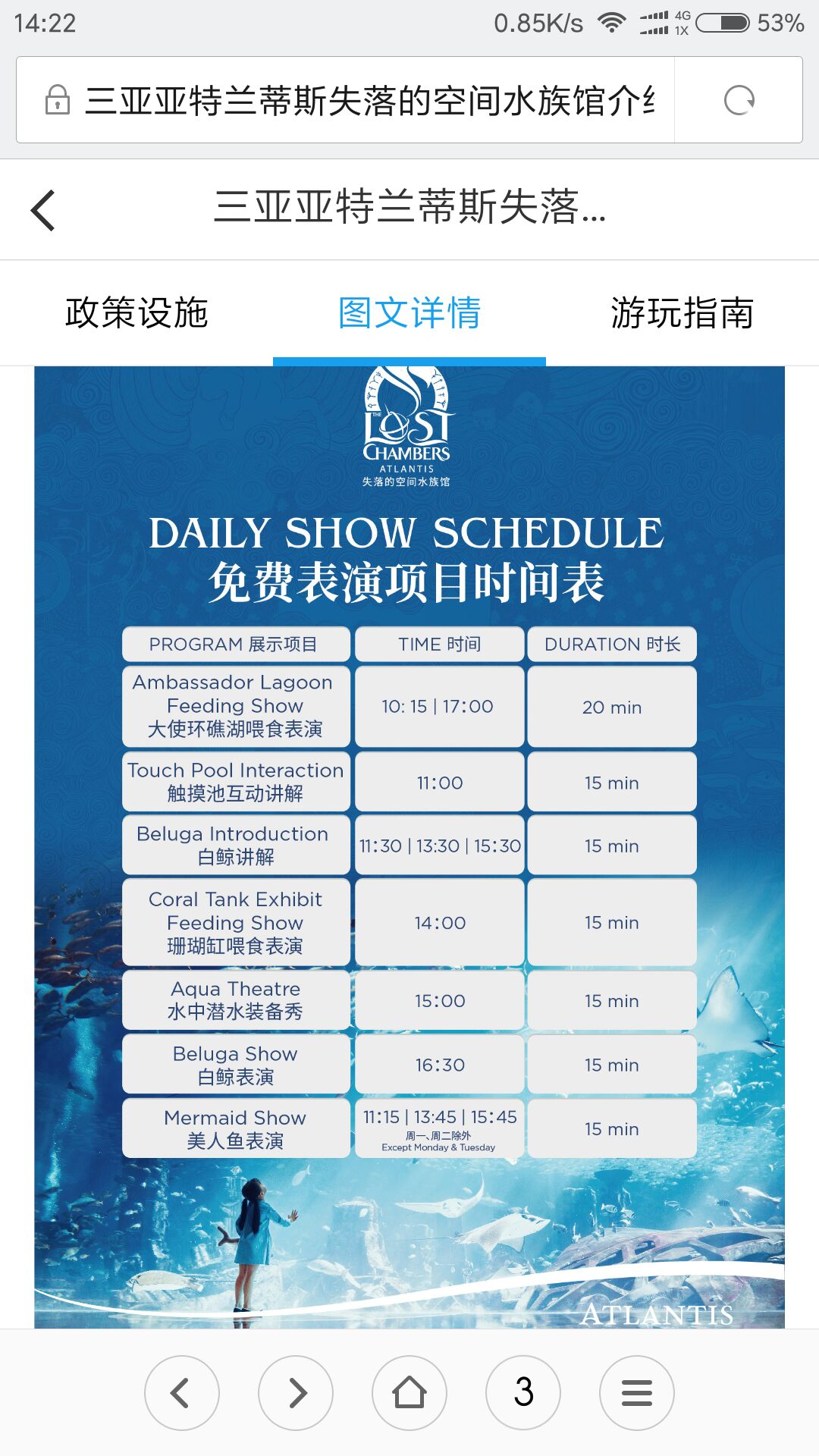This screenshot has width=819, height=1456.
Task: Tap the browser address bar
Action: coord(345,100)
